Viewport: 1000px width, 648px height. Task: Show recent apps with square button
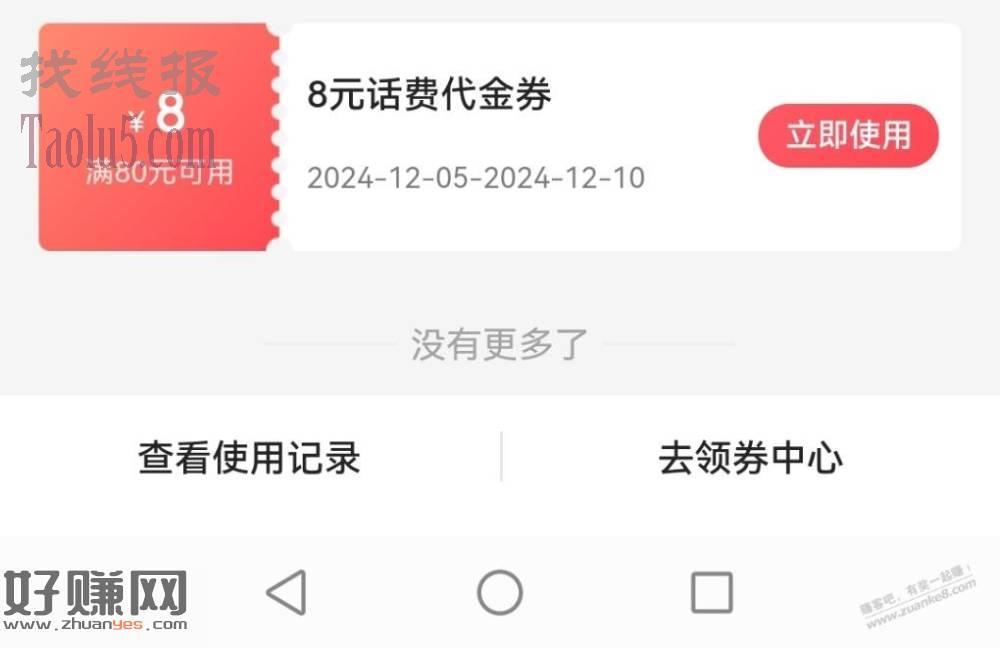pyautogui.click(x=711, y=593)
